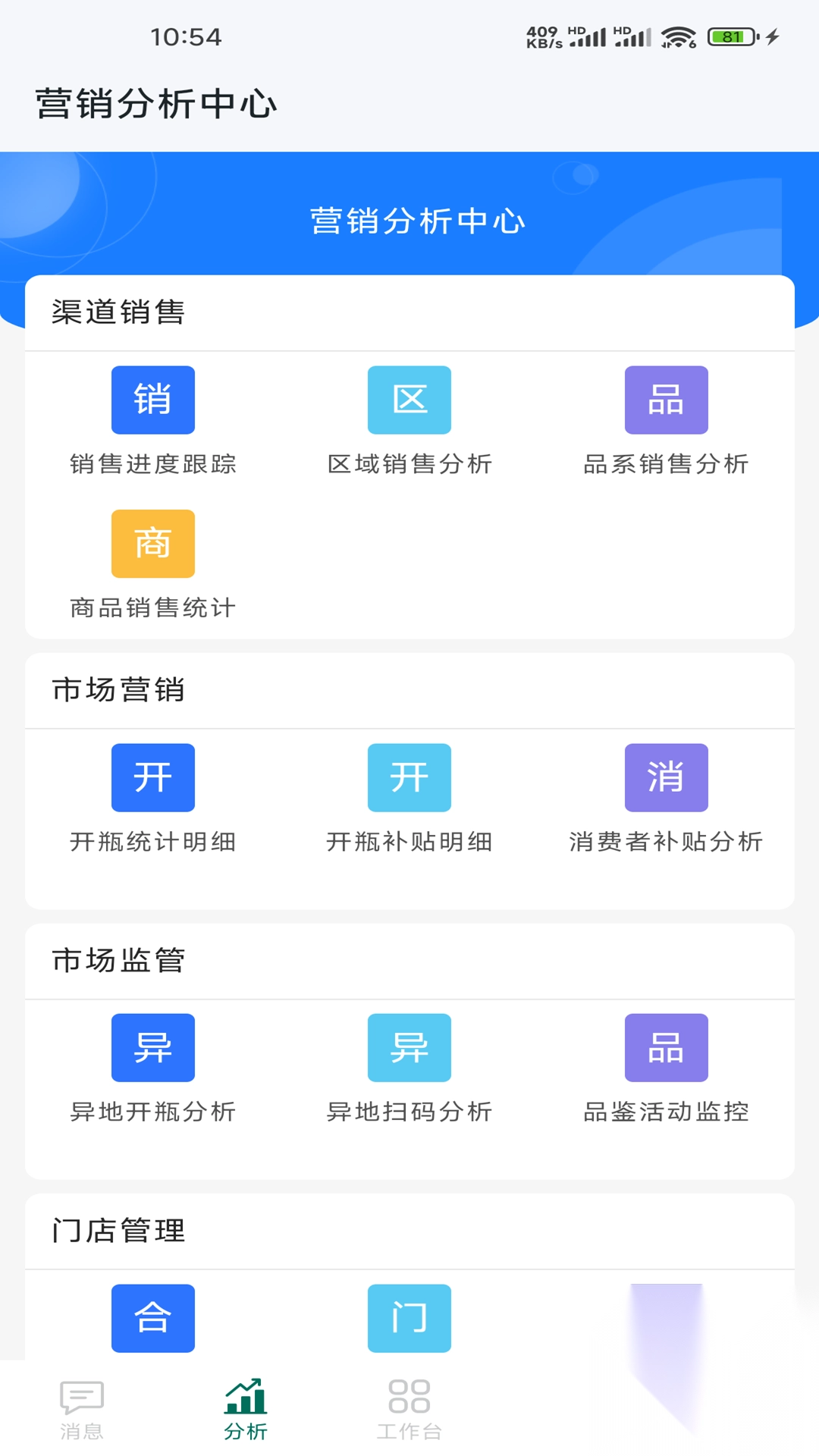Click the 市场营销 section header
Image resolution: width=819 pixels, height=1456 pixels.
pyautogui.click(x=118, y=690)
